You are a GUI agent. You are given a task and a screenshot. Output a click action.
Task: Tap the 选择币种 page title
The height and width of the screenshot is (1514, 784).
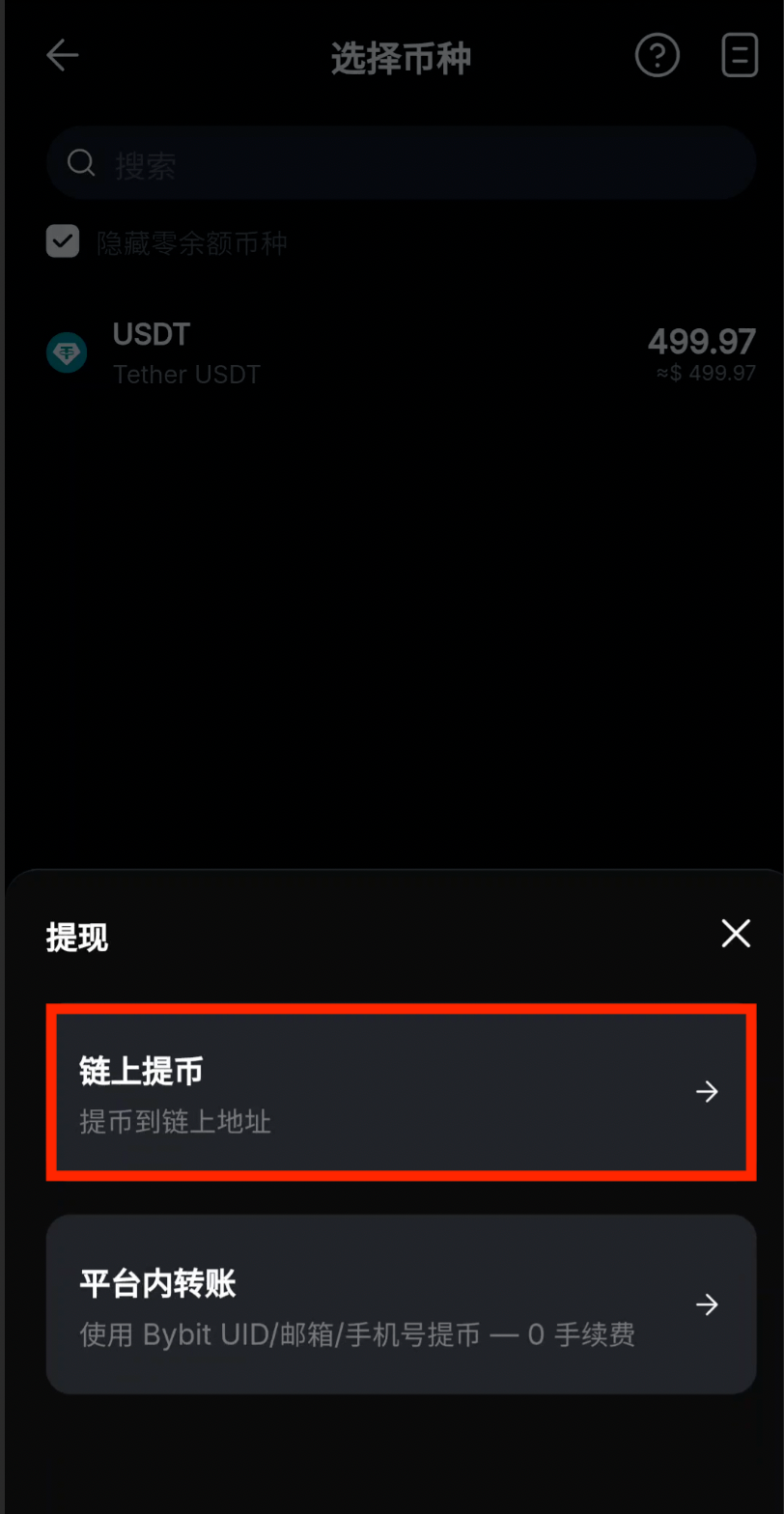[401, 58]
